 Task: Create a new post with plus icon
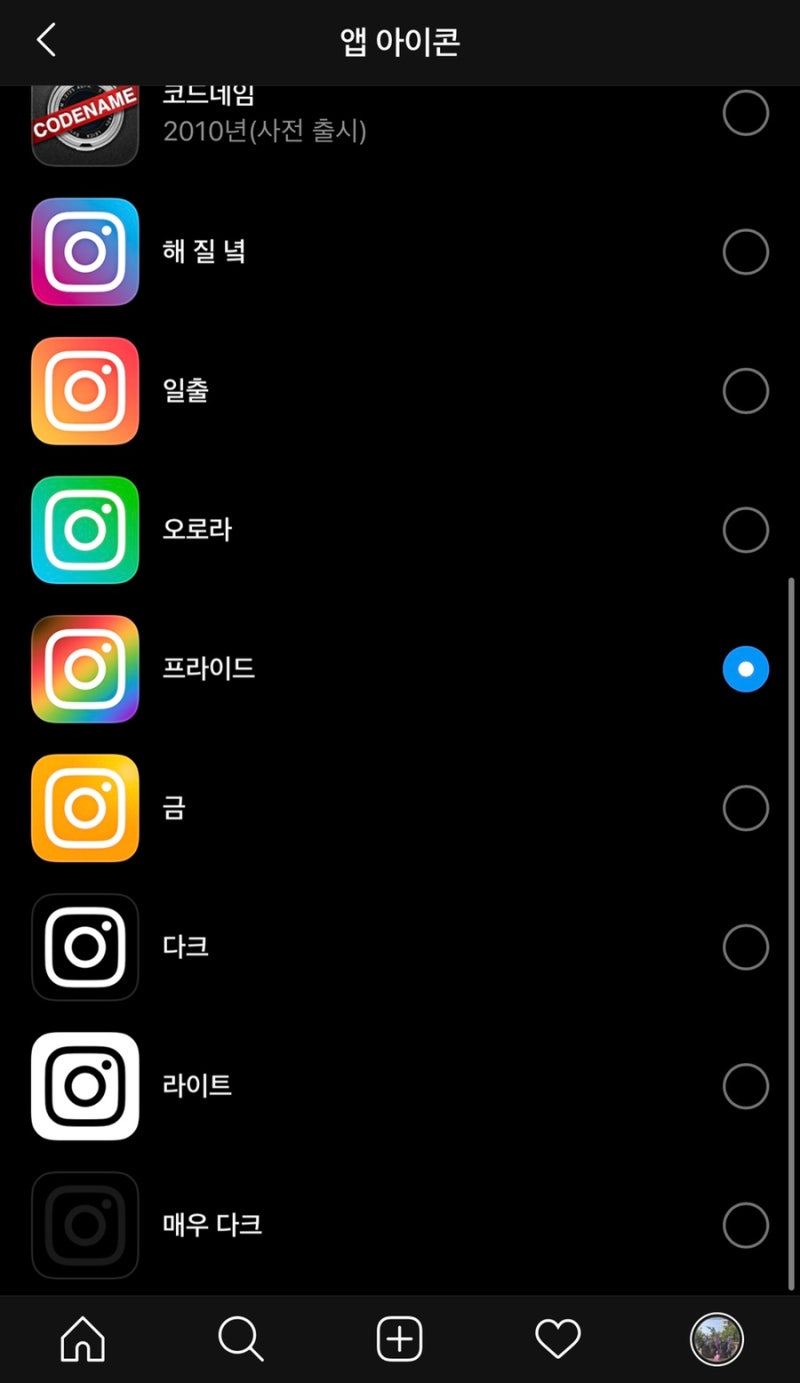click(x=399, y=1339)
